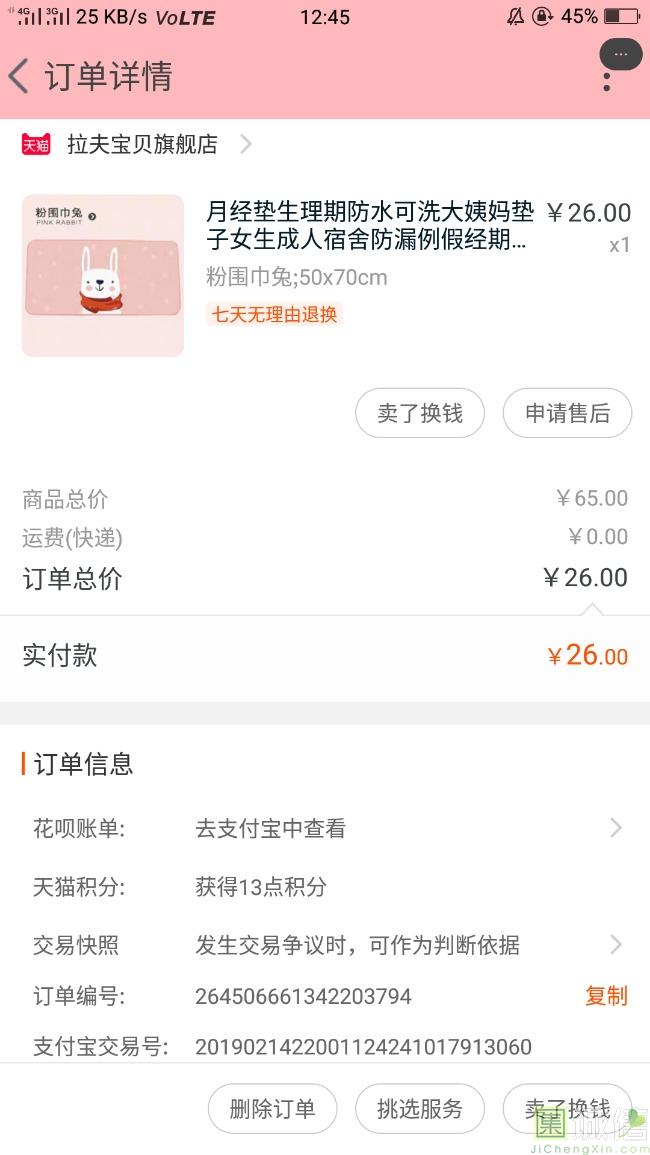The image size is (650, 1155).
Task: Tap 申请售后 to request after-sales service
Action: click(567, 413)
